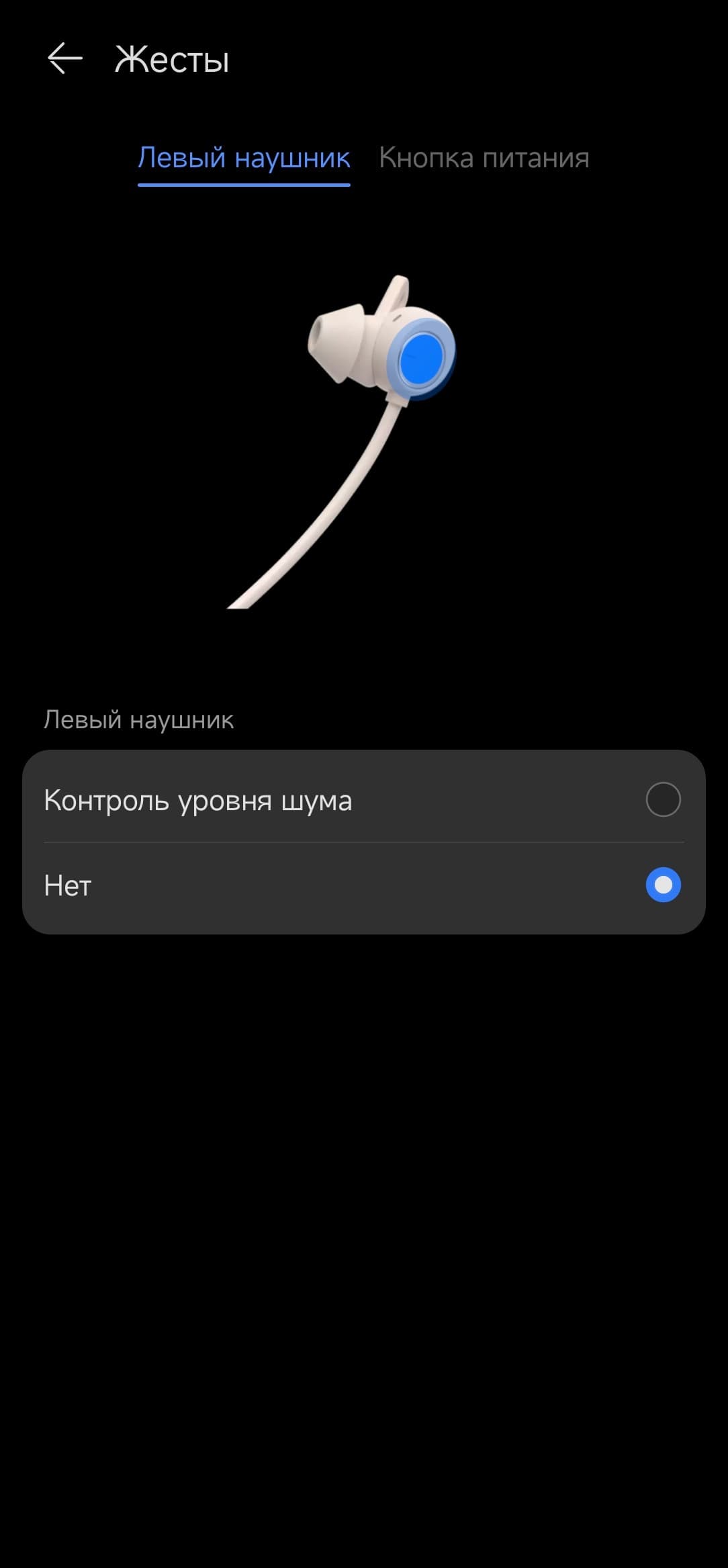728x1568 pixels.
Task: Go back from the Жесты screen
Action: coord(65,59)
